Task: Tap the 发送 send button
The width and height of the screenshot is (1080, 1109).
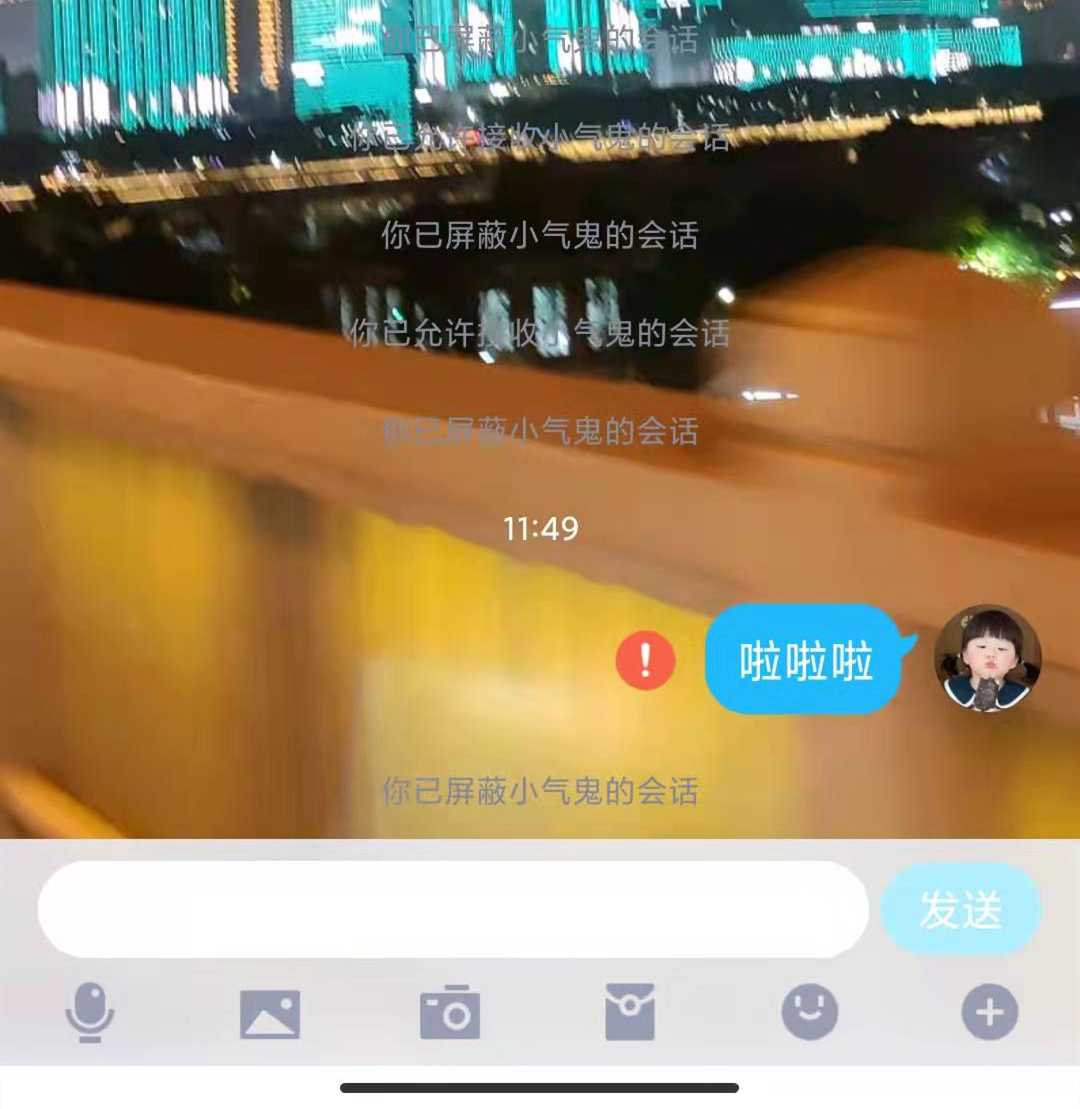Action: tap(960, 909)
